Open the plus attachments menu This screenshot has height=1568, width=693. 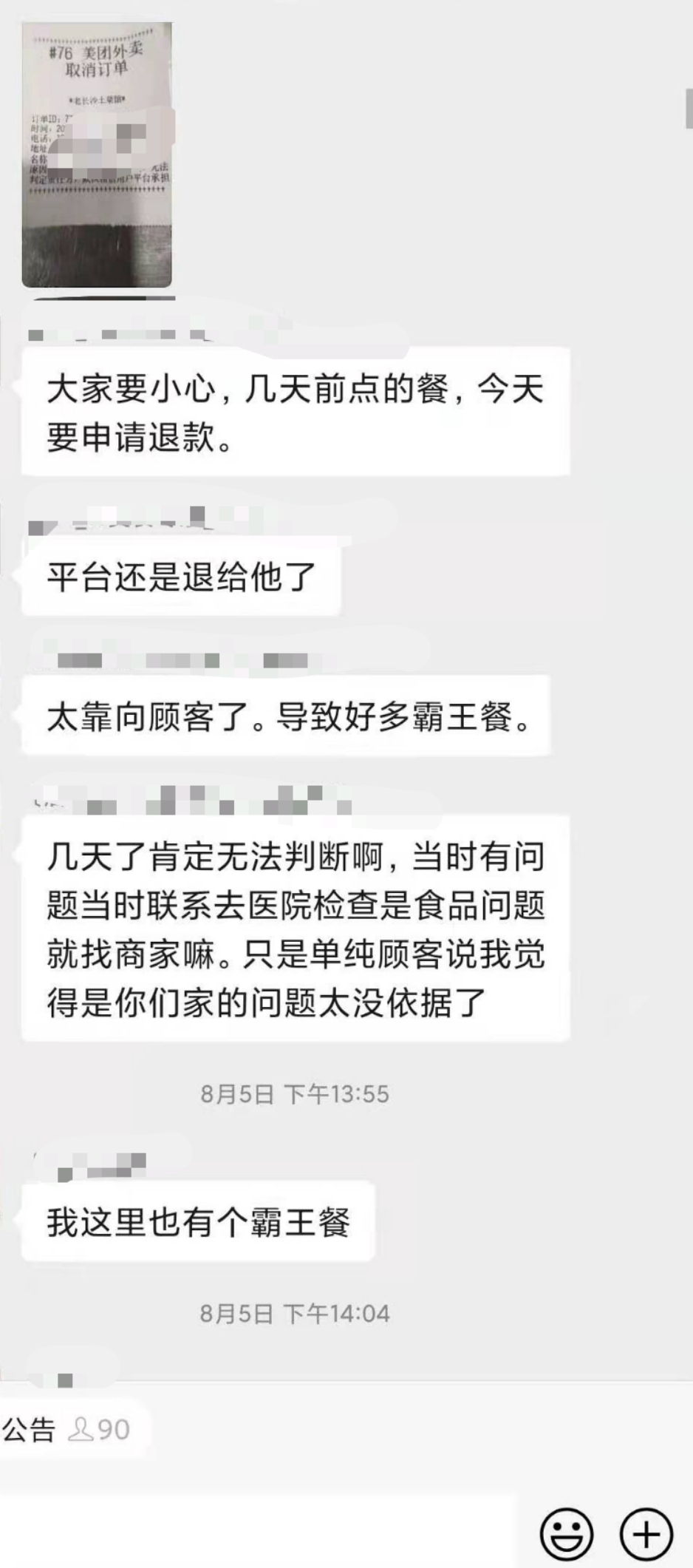tap(646, 1534)
